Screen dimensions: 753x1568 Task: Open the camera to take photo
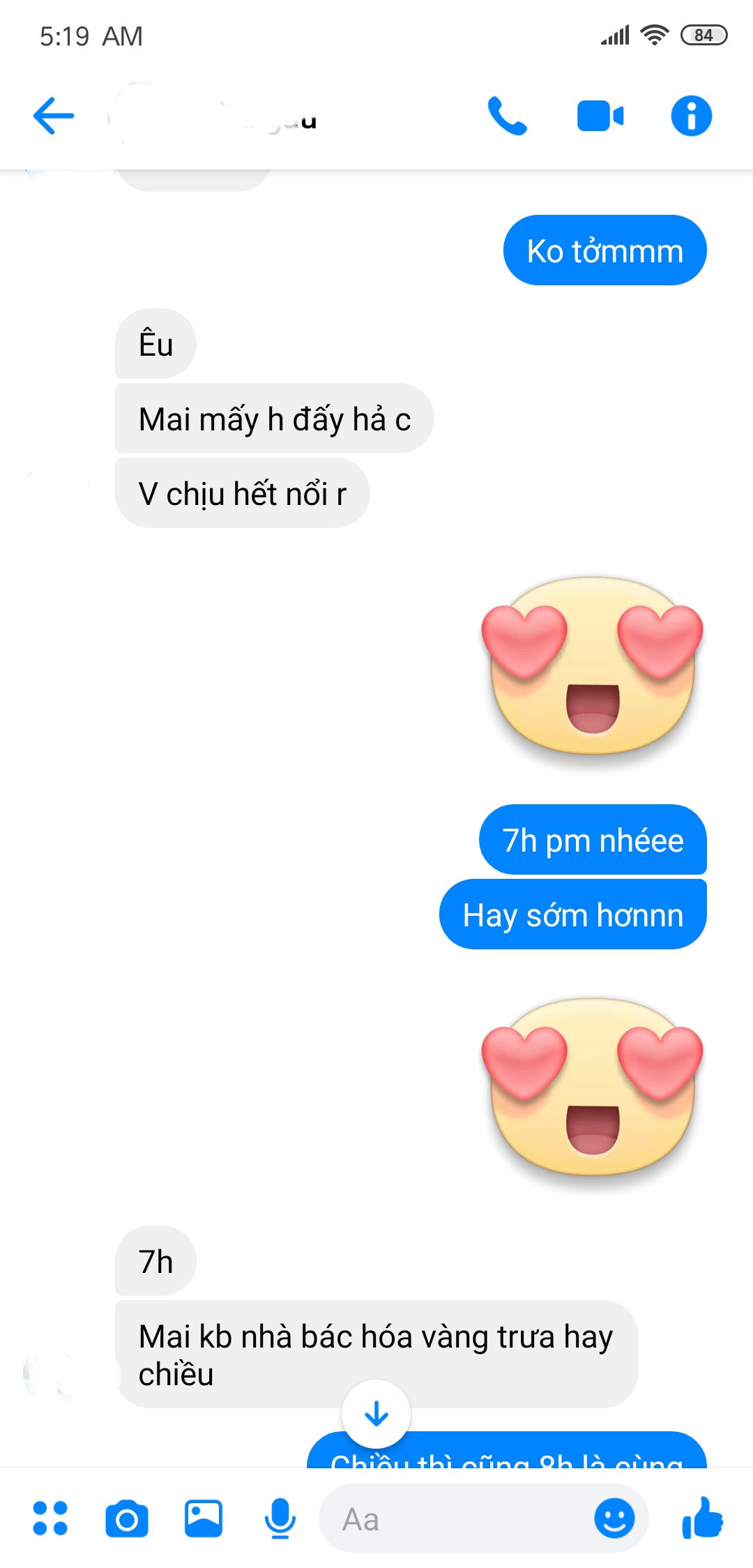click(x=127, y=1518)
